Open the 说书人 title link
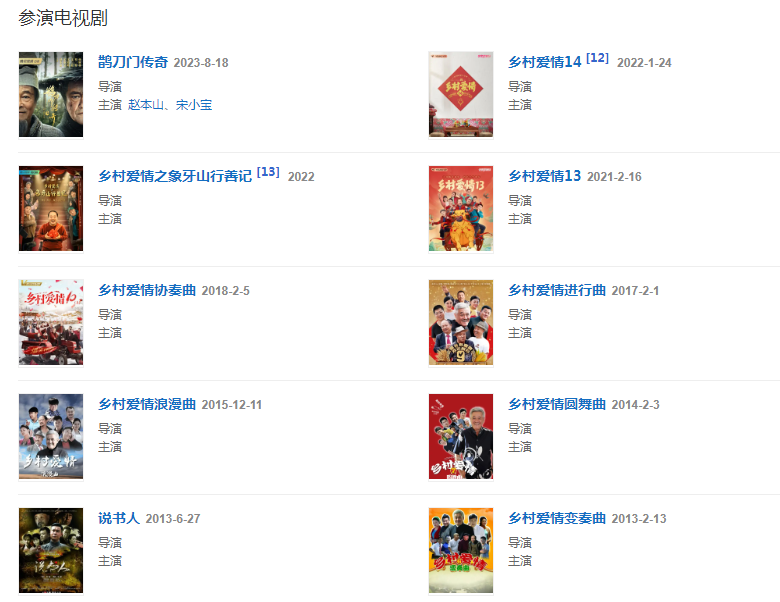780x602 pixels. pos(119,518)
